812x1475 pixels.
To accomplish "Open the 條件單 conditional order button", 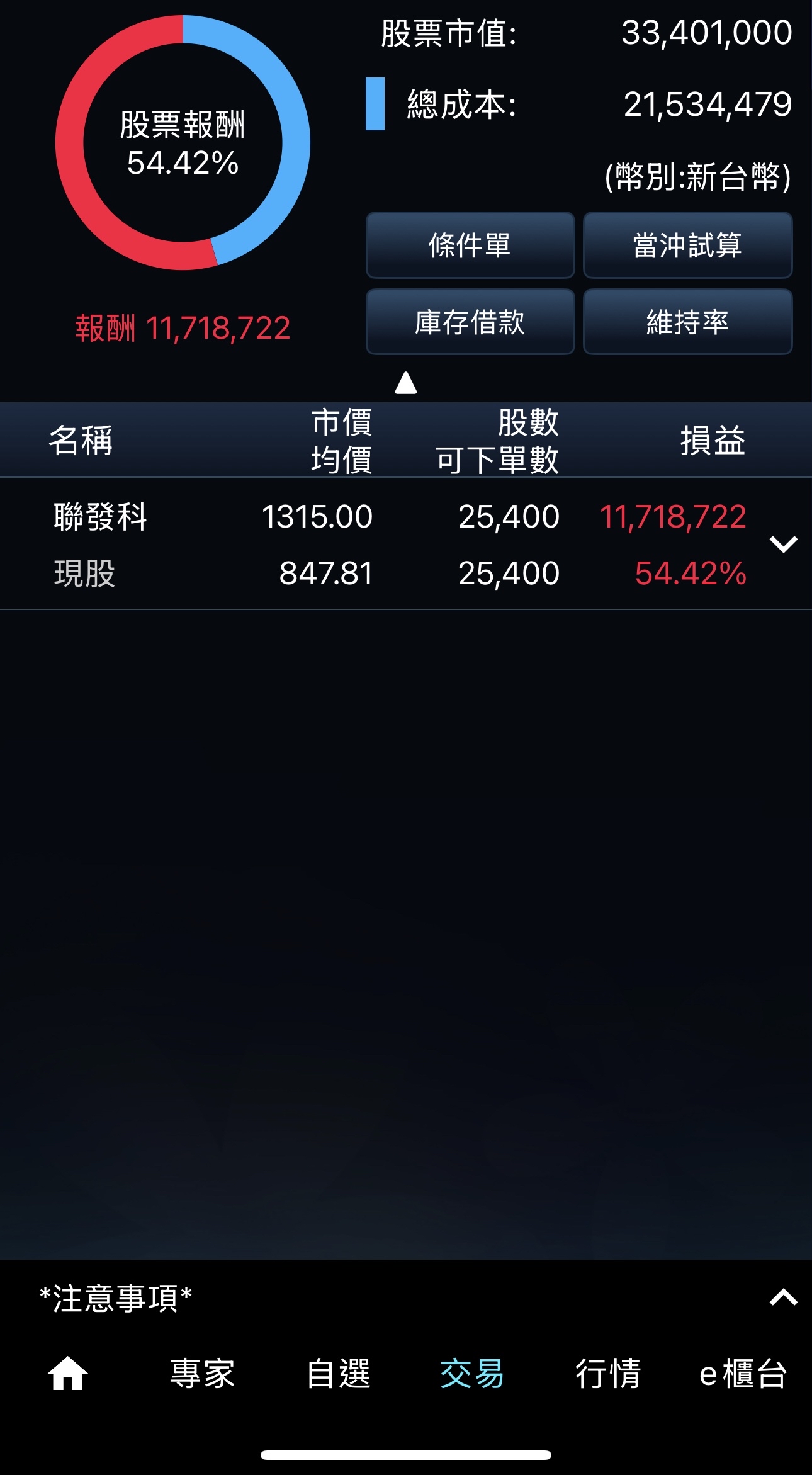I will point(470,246).
